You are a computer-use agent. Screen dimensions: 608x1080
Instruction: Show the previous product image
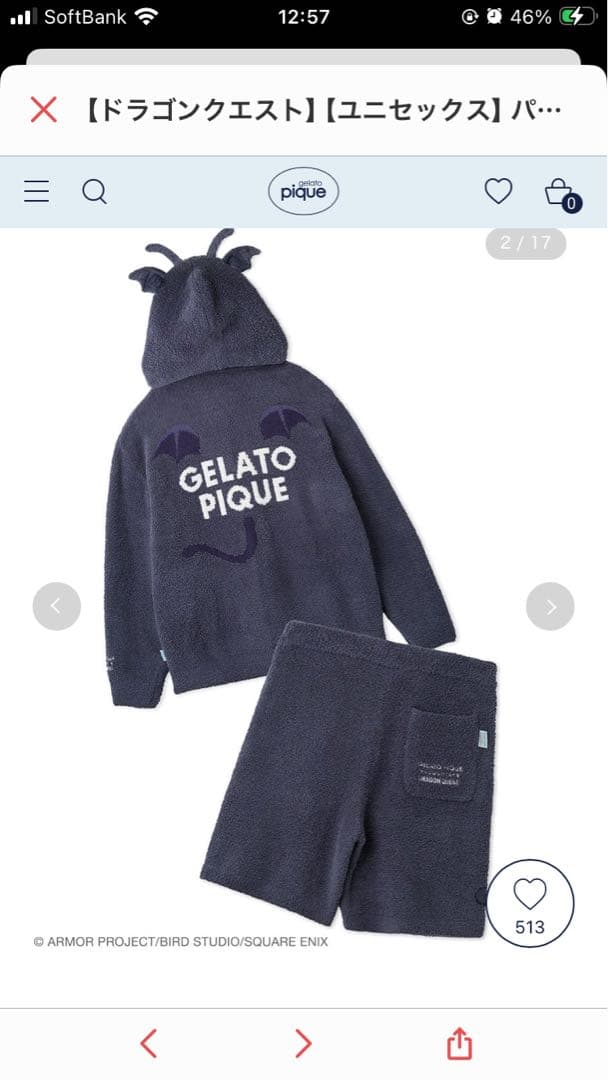(56, 605)
